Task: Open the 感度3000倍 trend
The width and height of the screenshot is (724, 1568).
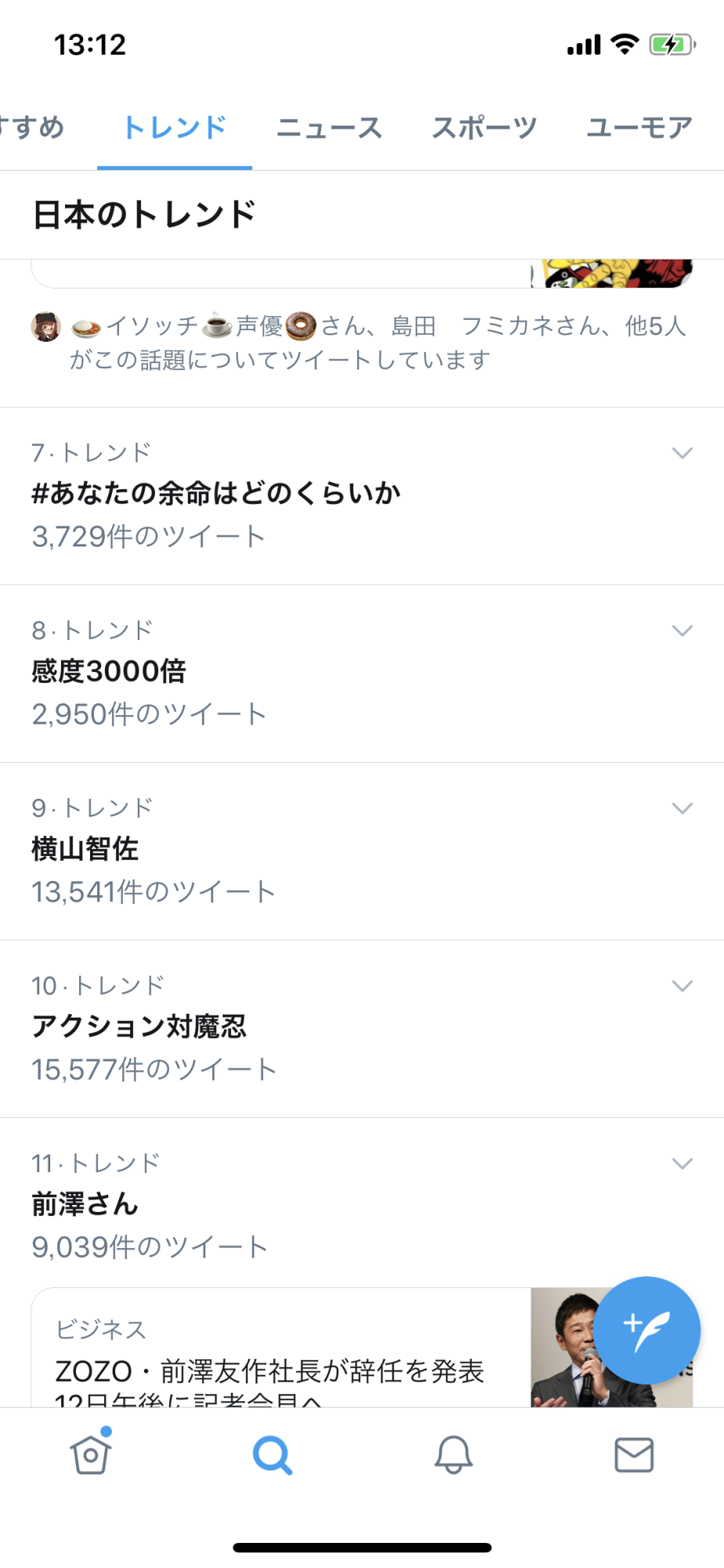Action: [x=110, y=672]
